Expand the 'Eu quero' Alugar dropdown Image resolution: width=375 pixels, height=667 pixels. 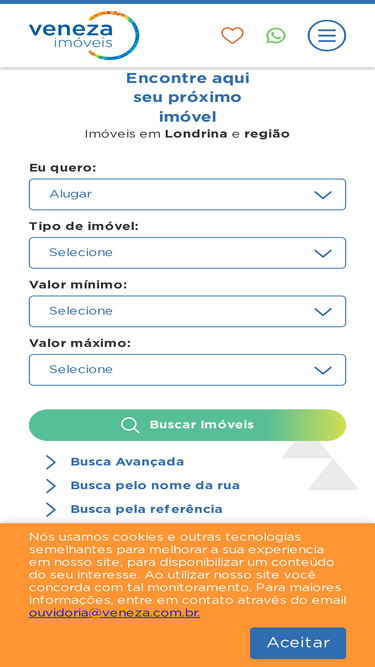(188, 194)
